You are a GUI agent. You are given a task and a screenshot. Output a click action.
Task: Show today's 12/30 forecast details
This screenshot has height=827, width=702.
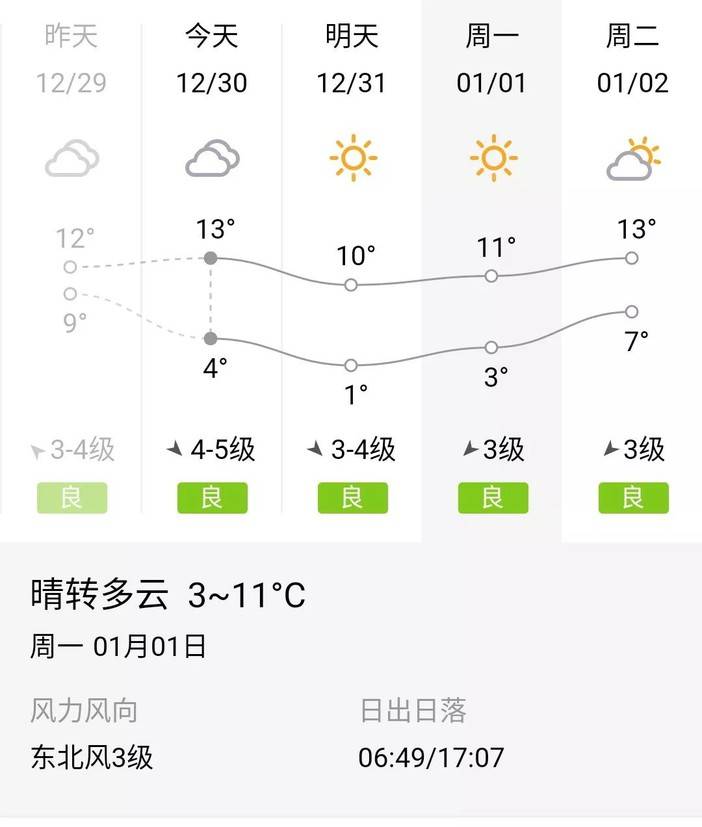(x=211, y=270)
